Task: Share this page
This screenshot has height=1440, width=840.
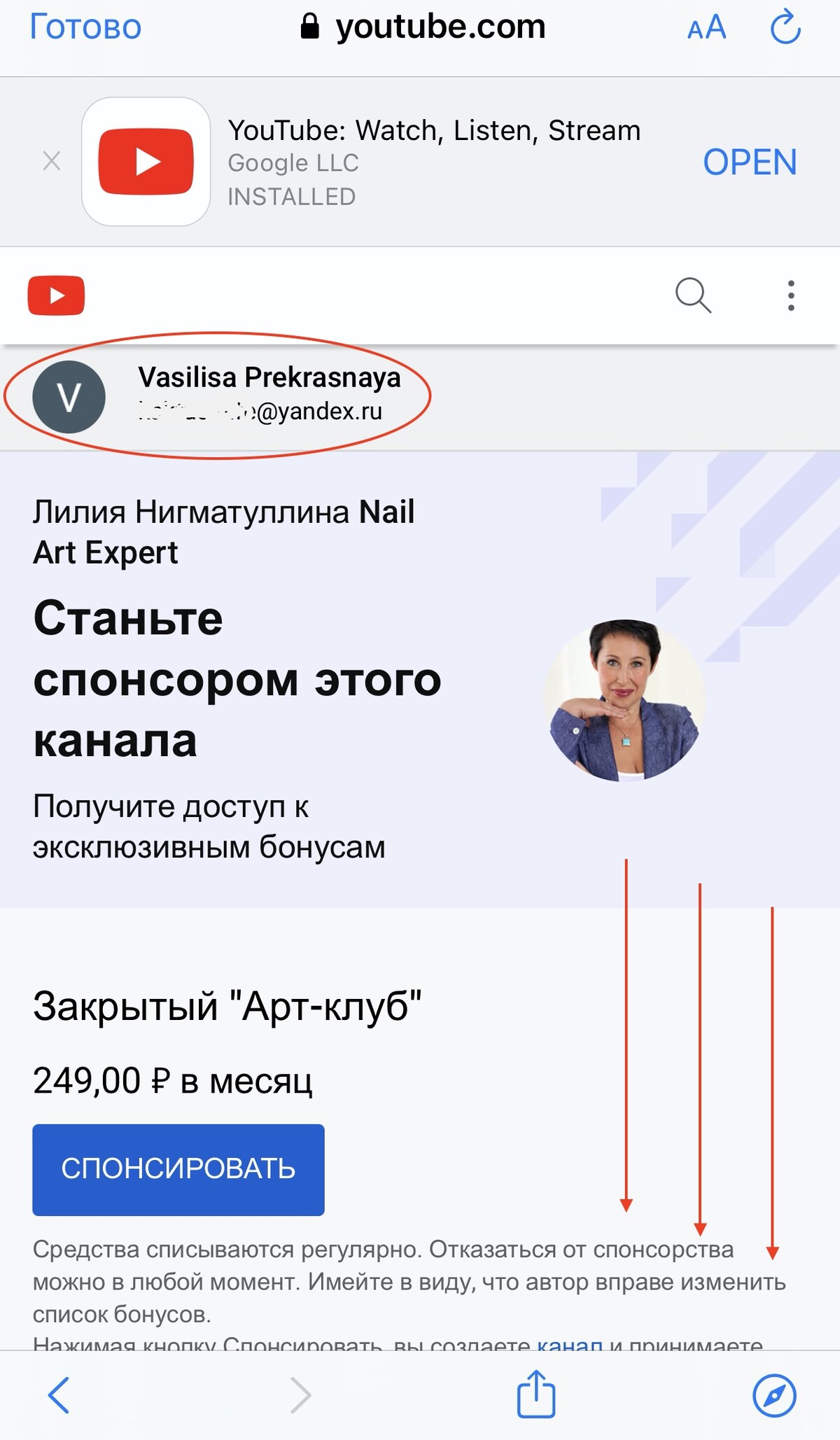Action: (x=536, y=1394)
